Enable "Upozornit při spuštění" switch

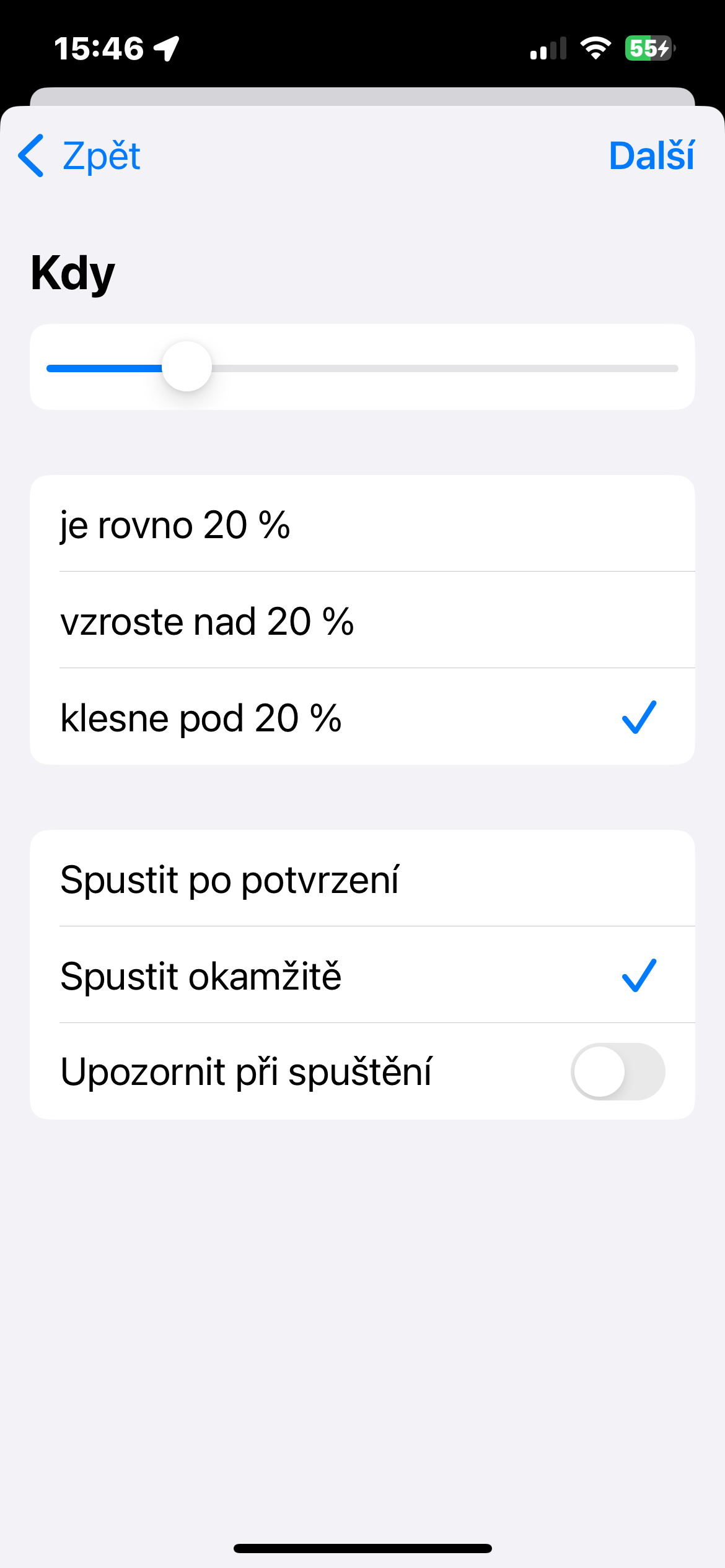click(617, 1071)
